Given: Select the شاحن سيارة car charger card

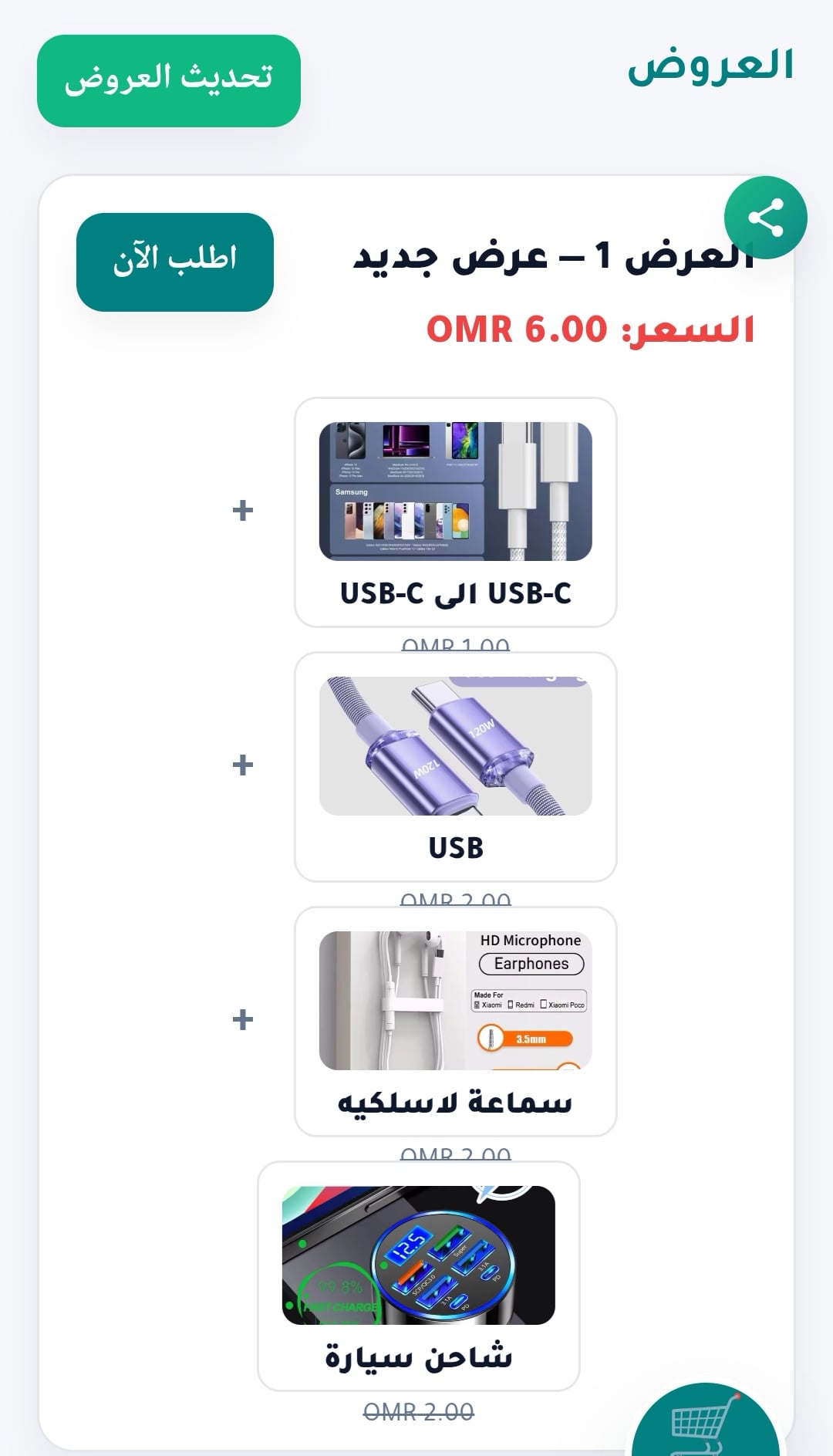Looking at the screenshot, I should [418, 1275].
